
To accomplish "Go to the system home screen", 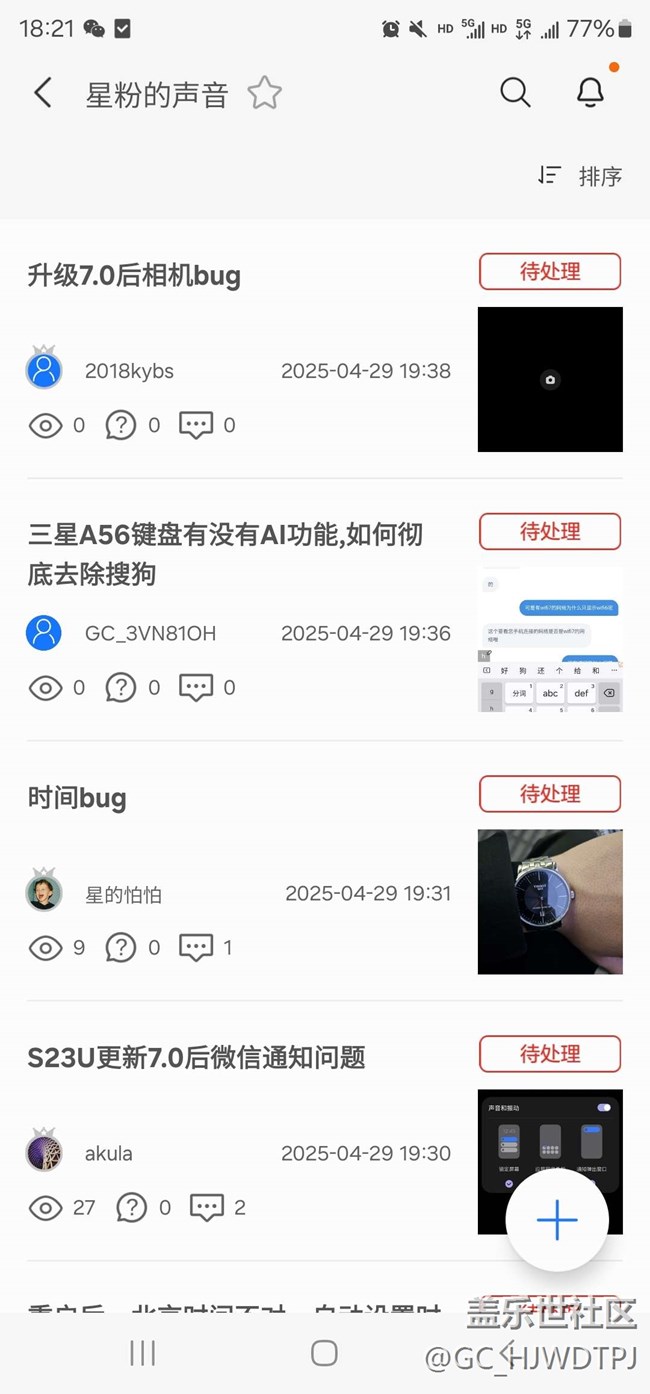I will (324, 1353).
